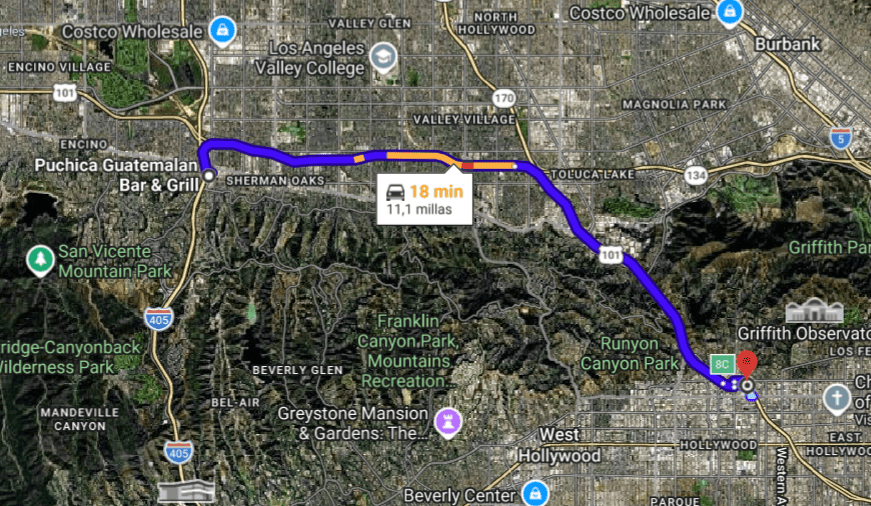Viewport: 871px width, 506px height.
Task: Tap the Puchica Guatemalan Bar & Grill start point
Action: [x=208, y=175]
